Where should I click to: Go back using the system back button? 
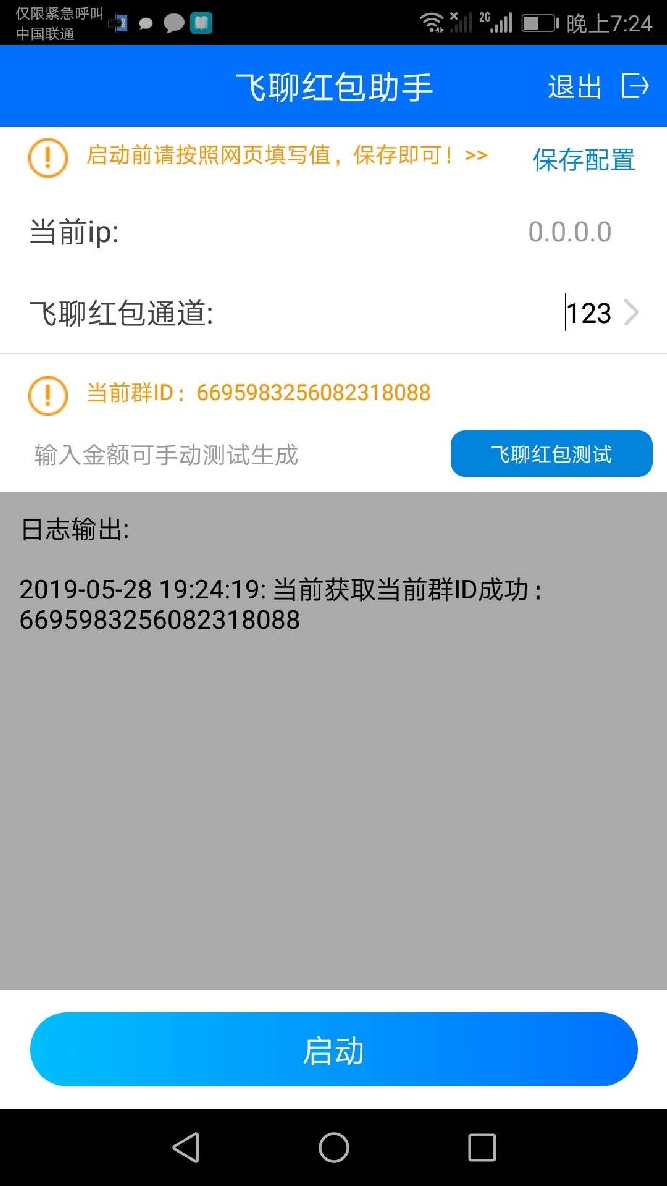click(x=186, y=1147)
